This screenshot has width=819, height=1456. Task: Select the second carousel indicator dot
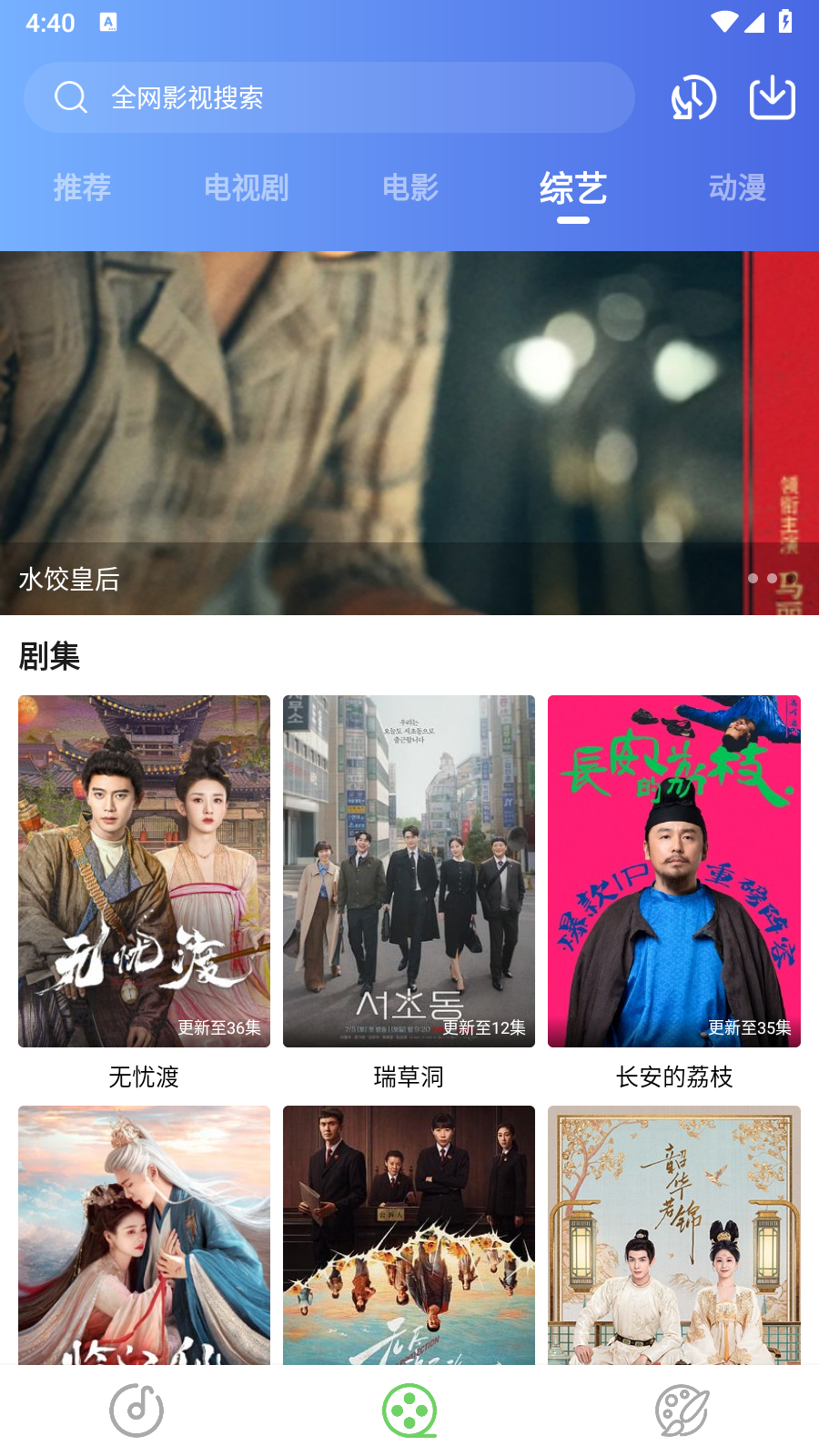pyautogui.click(x=773, y=577)
